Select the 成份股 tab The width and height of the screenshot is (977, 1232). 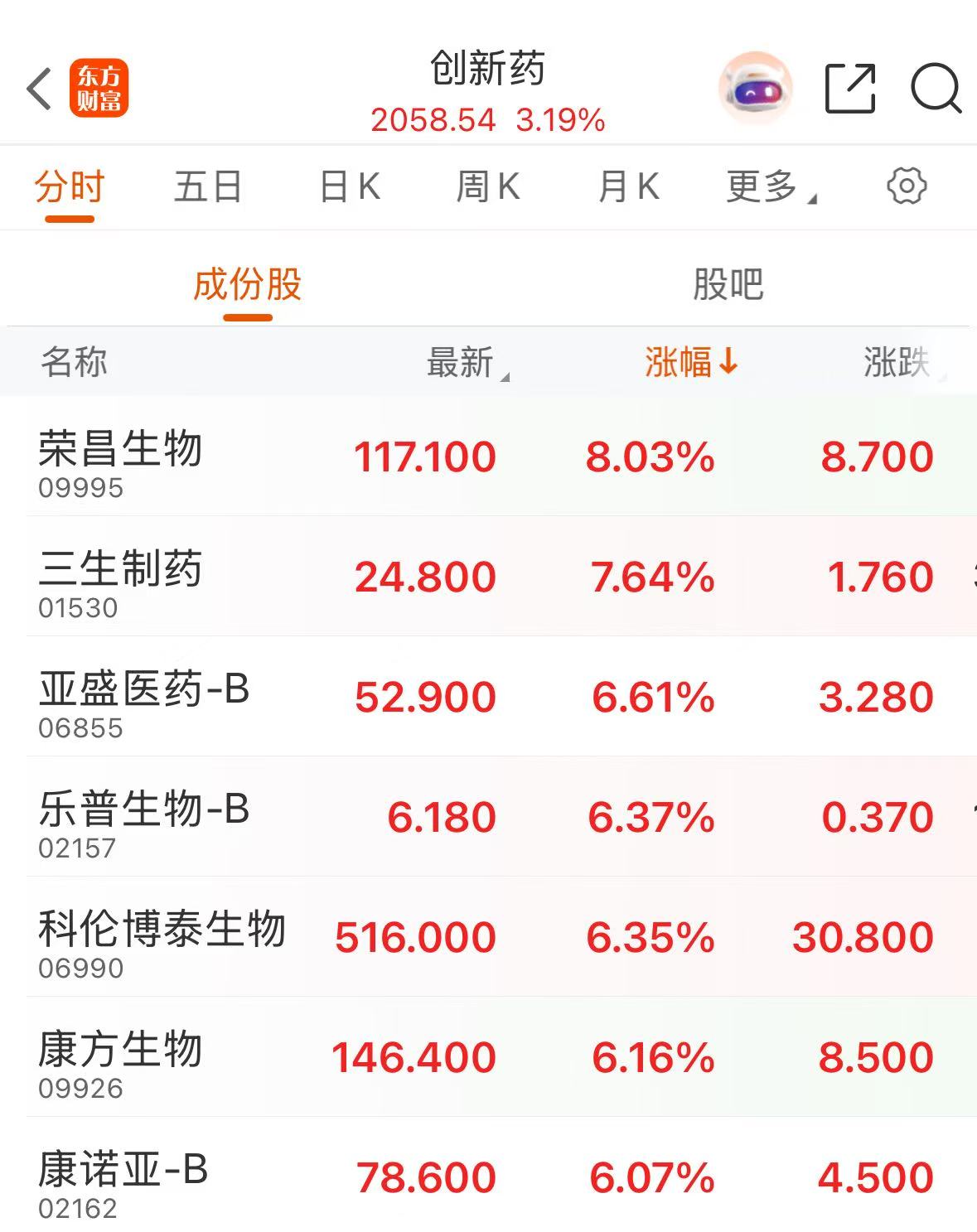tap(247, 285)
